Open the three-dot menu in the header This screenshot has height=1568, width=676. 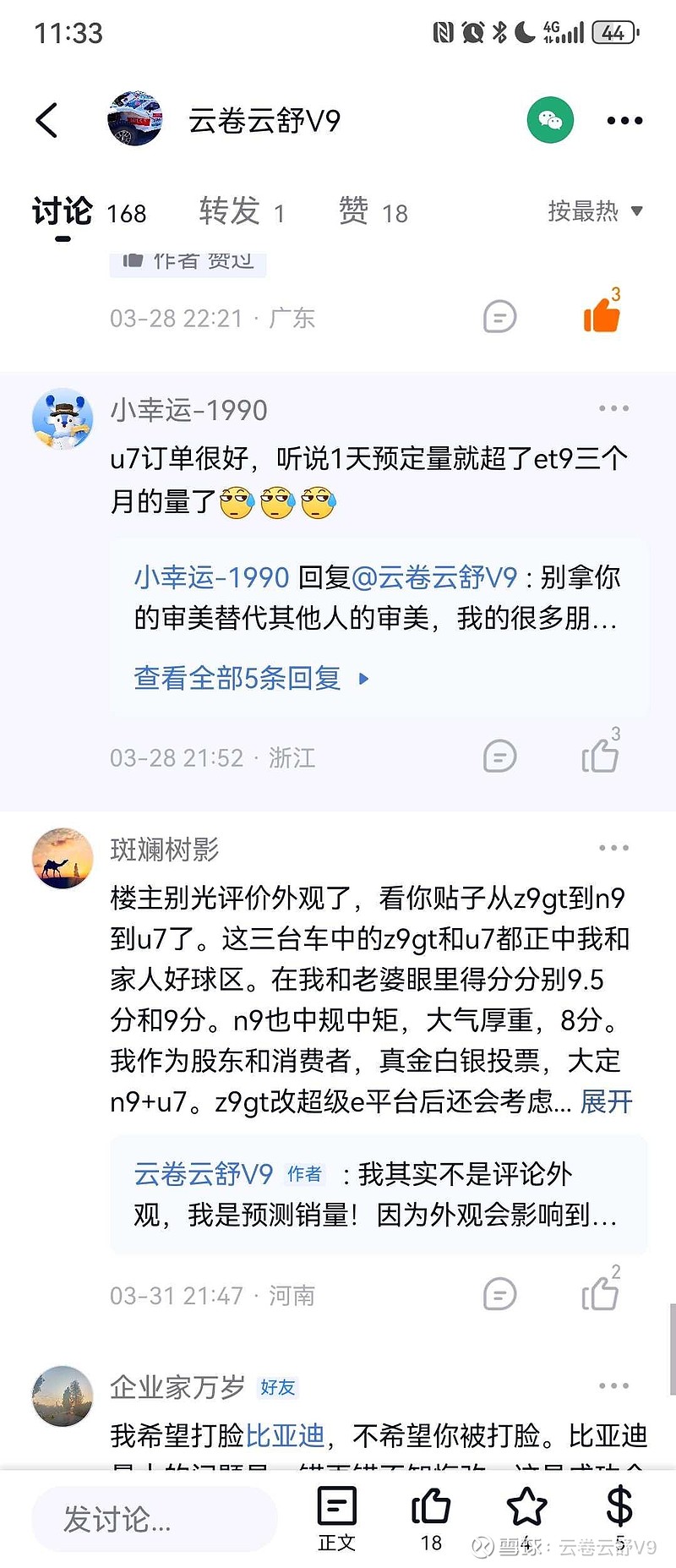(x=624, y=120)
